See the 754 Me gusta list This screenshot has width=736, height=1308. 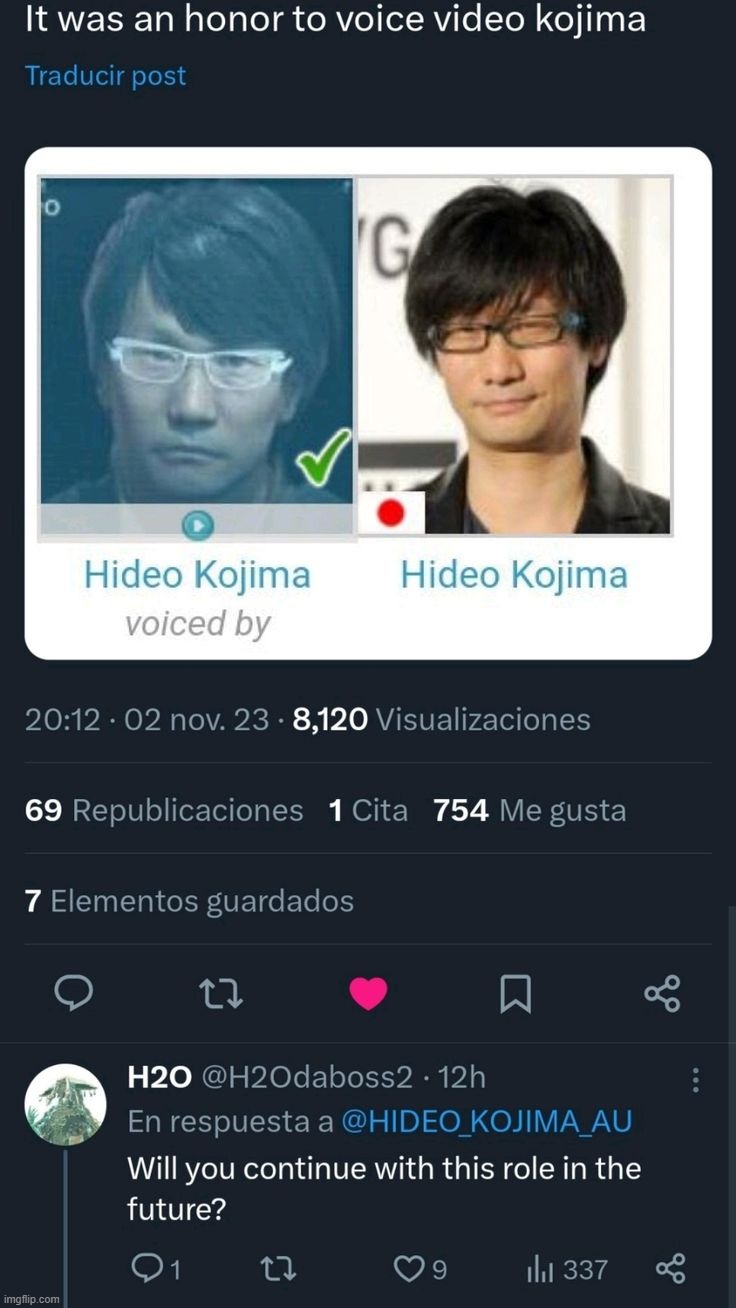pos(530,810)
